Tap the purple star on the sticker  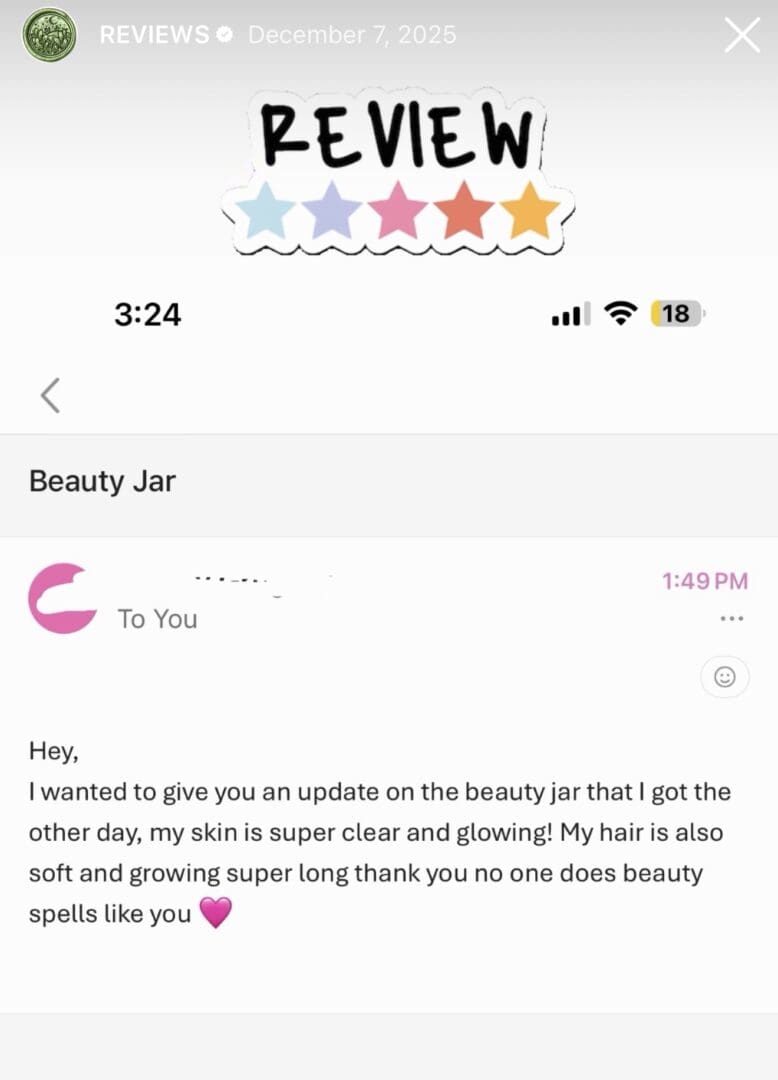coord(330,208)
